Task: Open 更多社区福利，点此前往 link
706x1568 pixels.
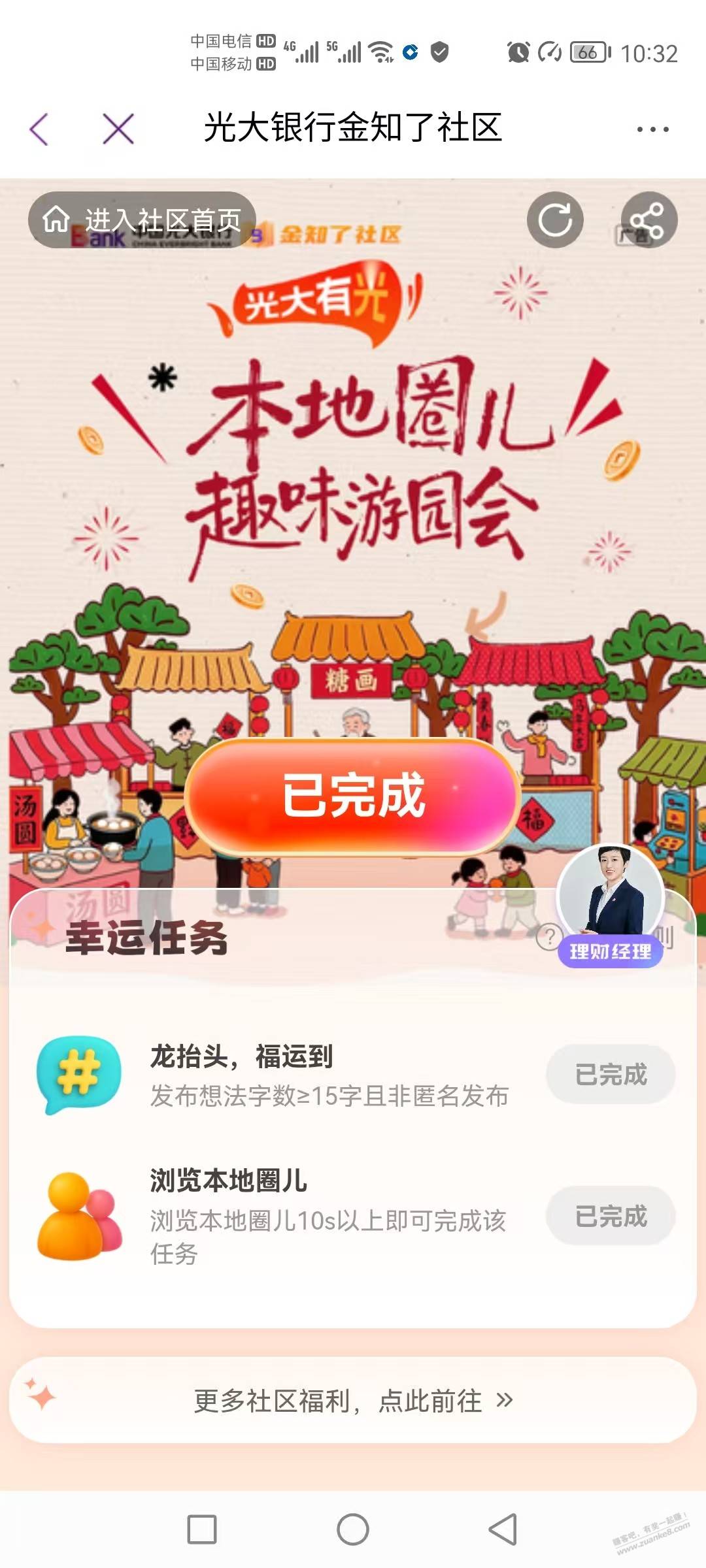Action: pos(353,1400)
